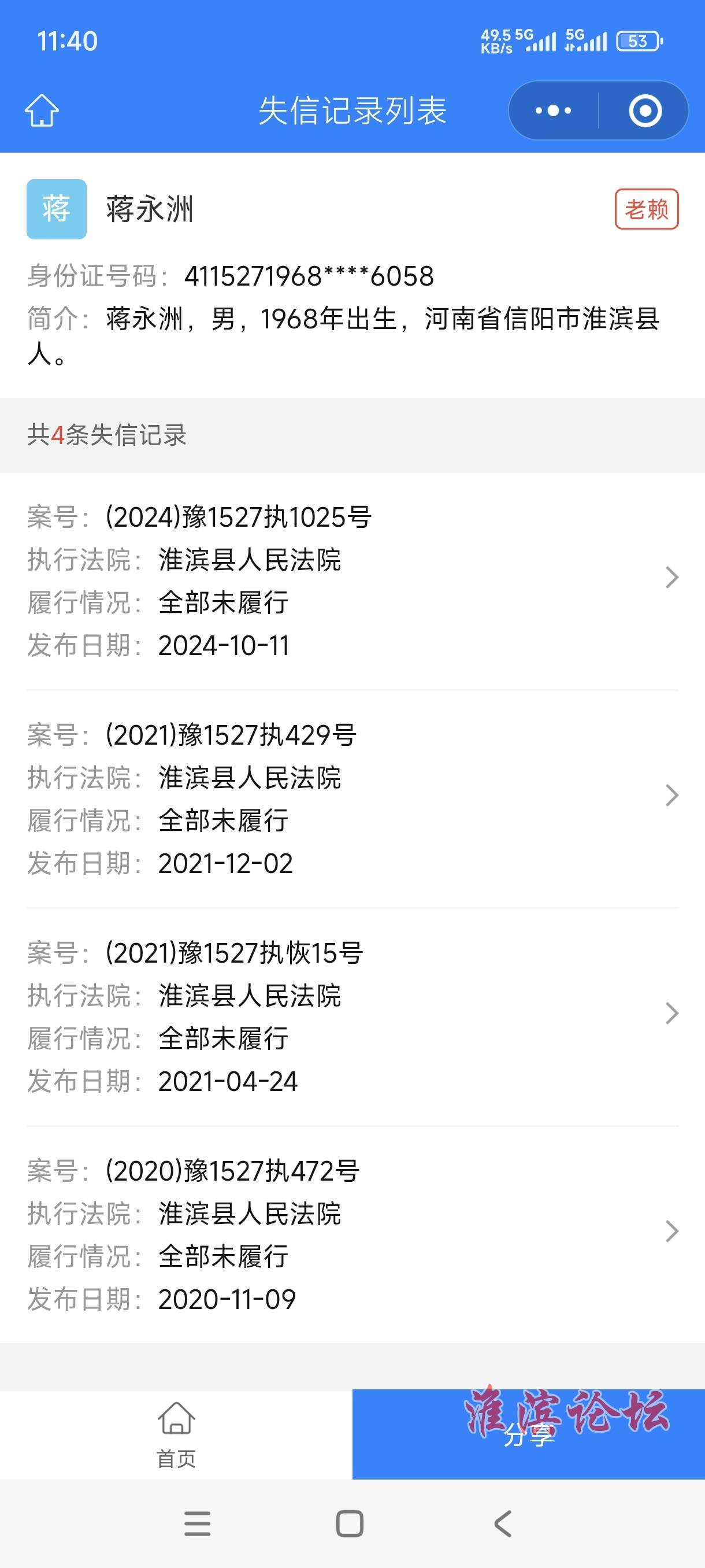View details of case (2020)豫1527执472号
This screenshot has width=705, height=1568.
352,1235
